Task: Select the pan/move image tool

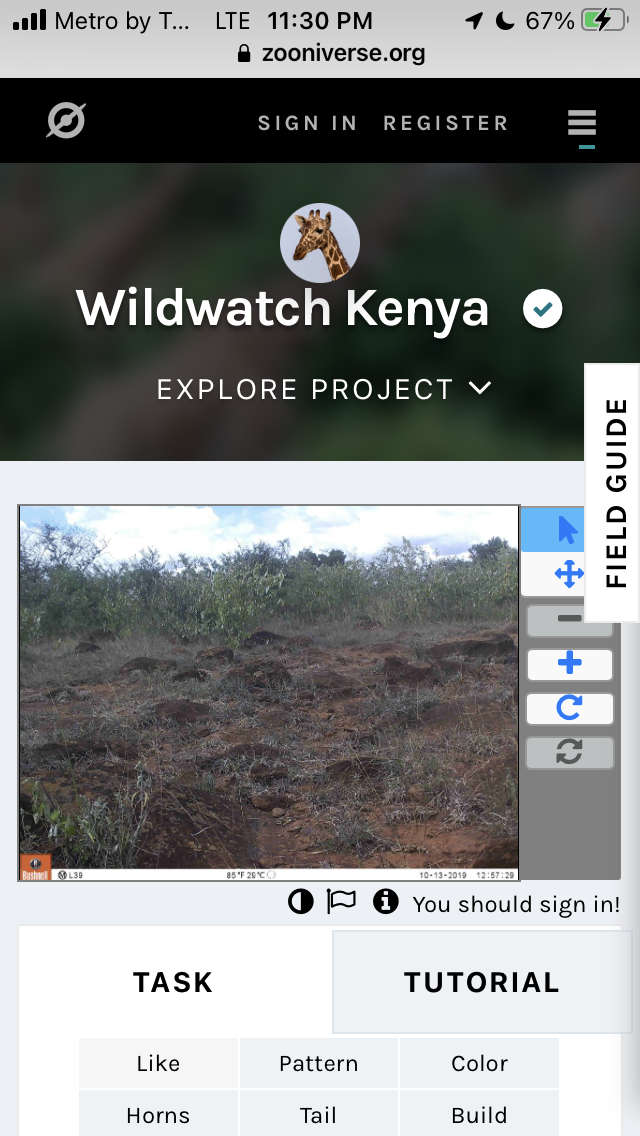Action: coord(567,575)
